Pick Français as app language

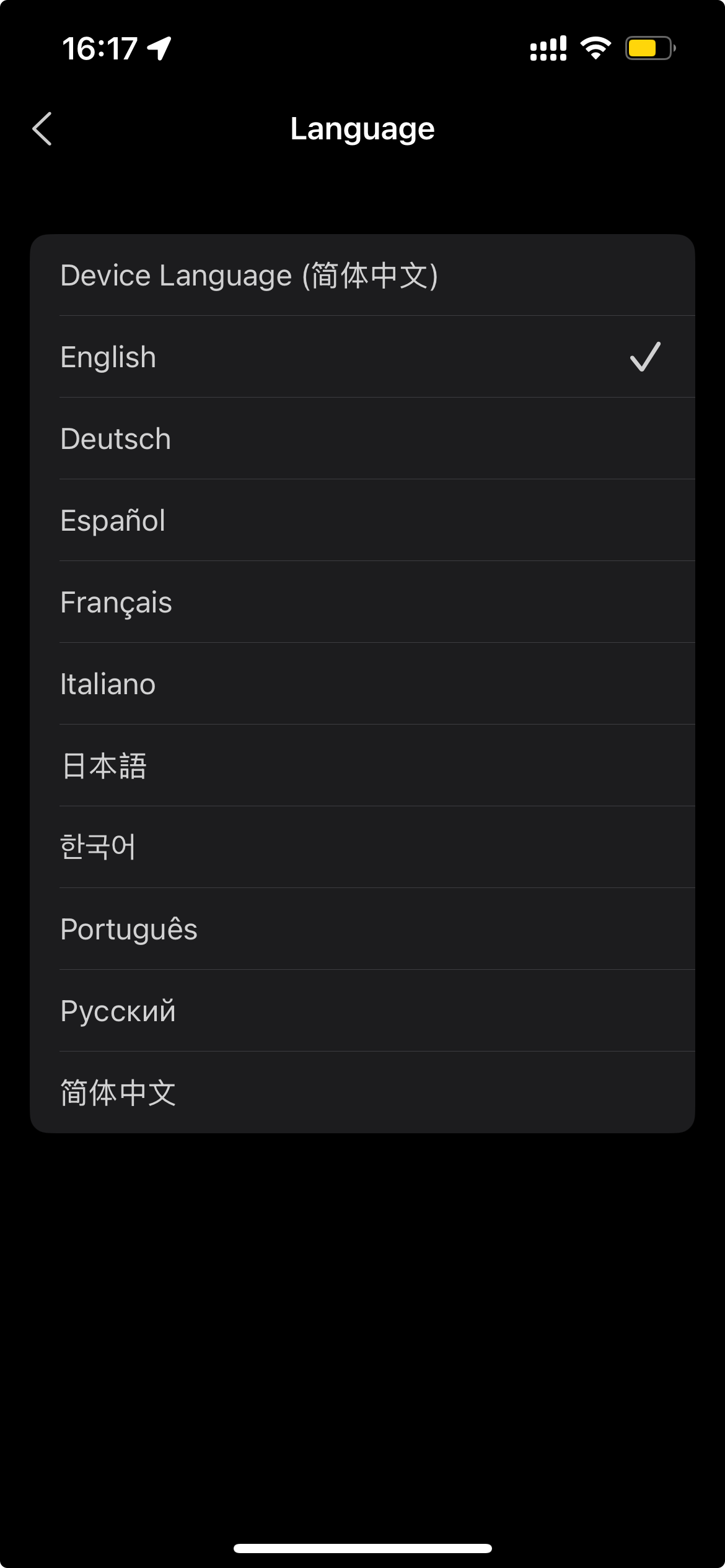(x=362, y=603)
